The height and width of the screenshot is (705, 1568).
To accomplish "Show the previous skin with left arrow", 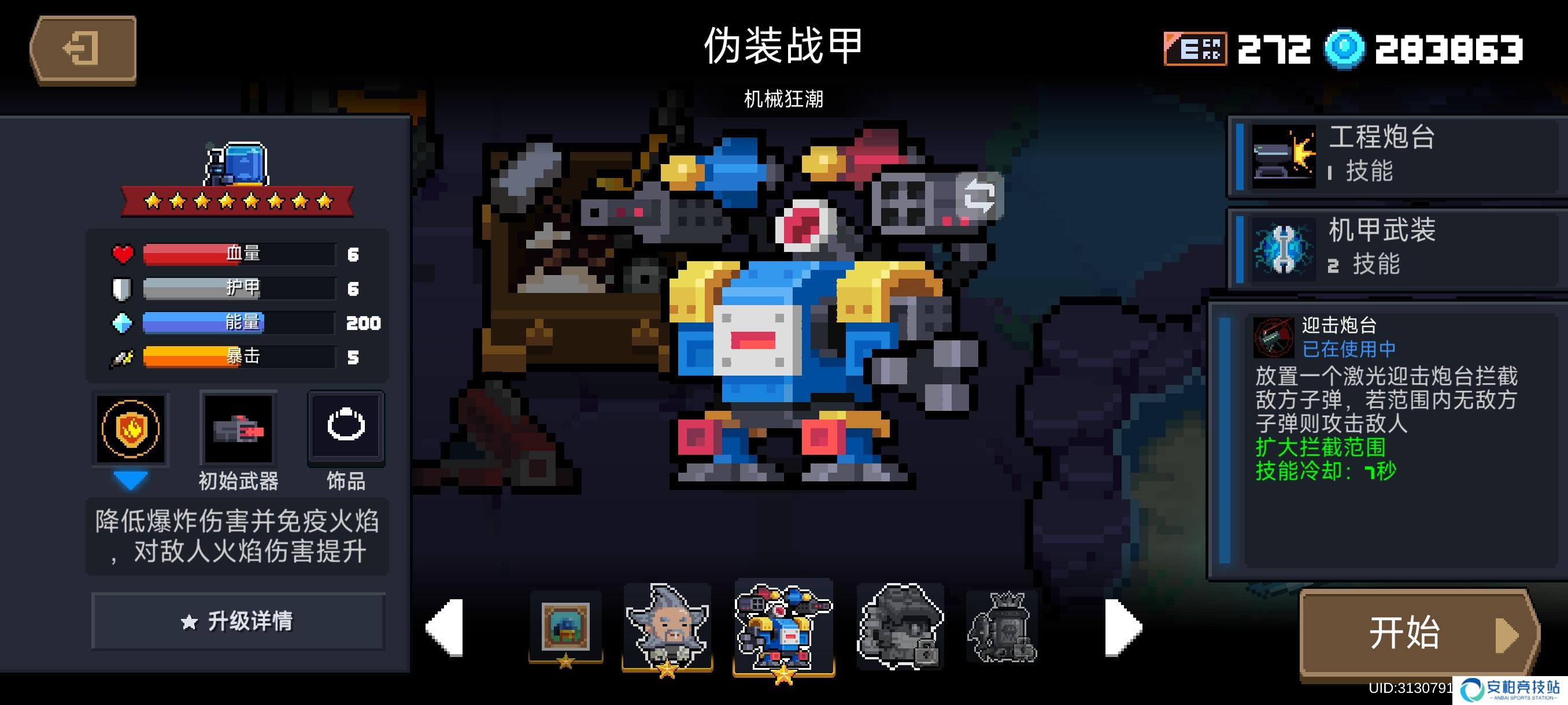I will point(446,628).
